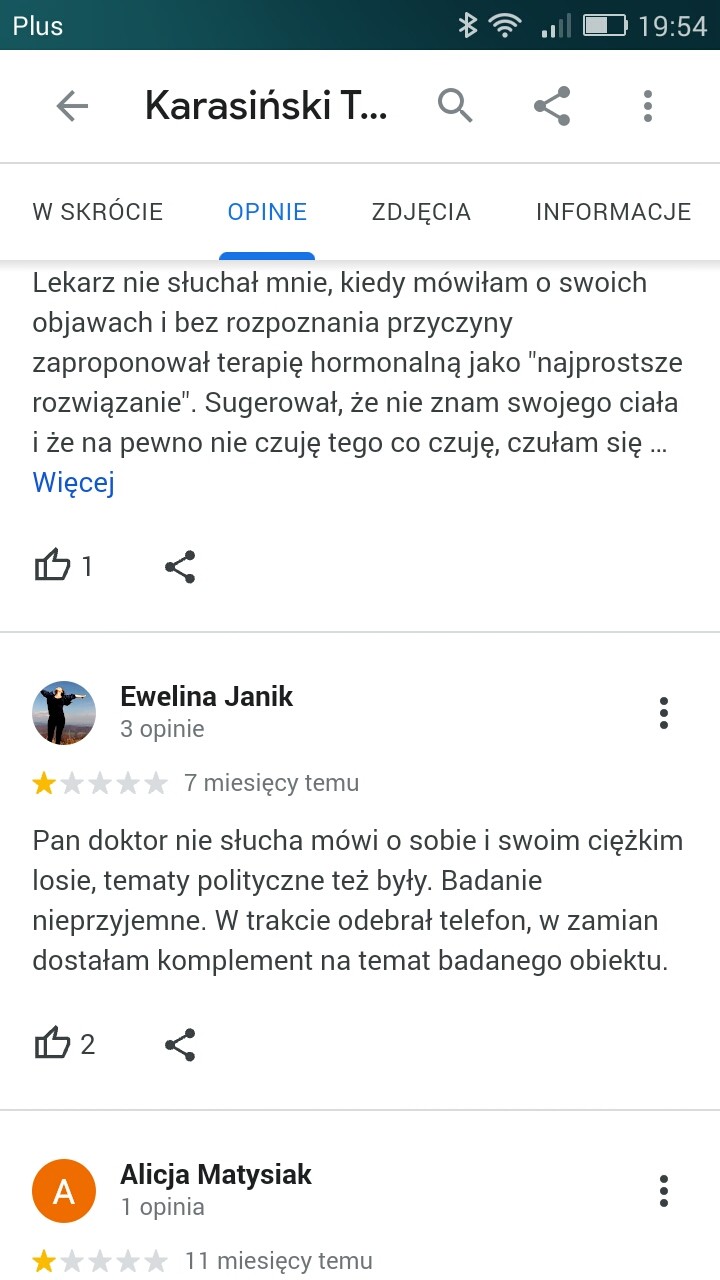720x1280 pixels.
Task: Open the Informacje tab
Action: pyautogui.click(x=613, y=212)
